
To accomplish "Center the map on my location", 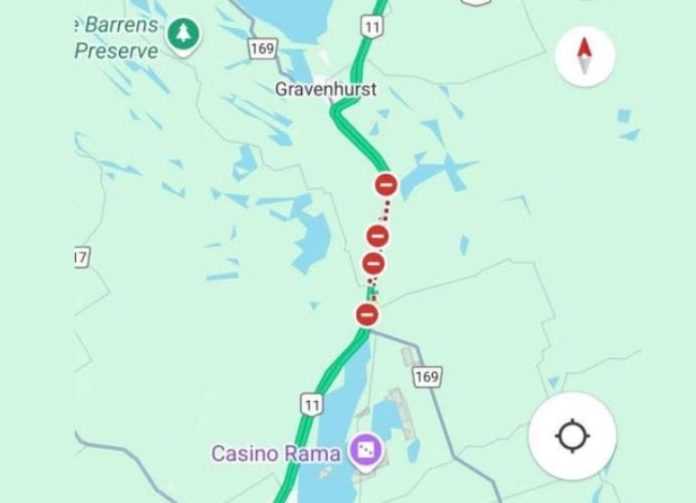I will (x=572, y=436).
